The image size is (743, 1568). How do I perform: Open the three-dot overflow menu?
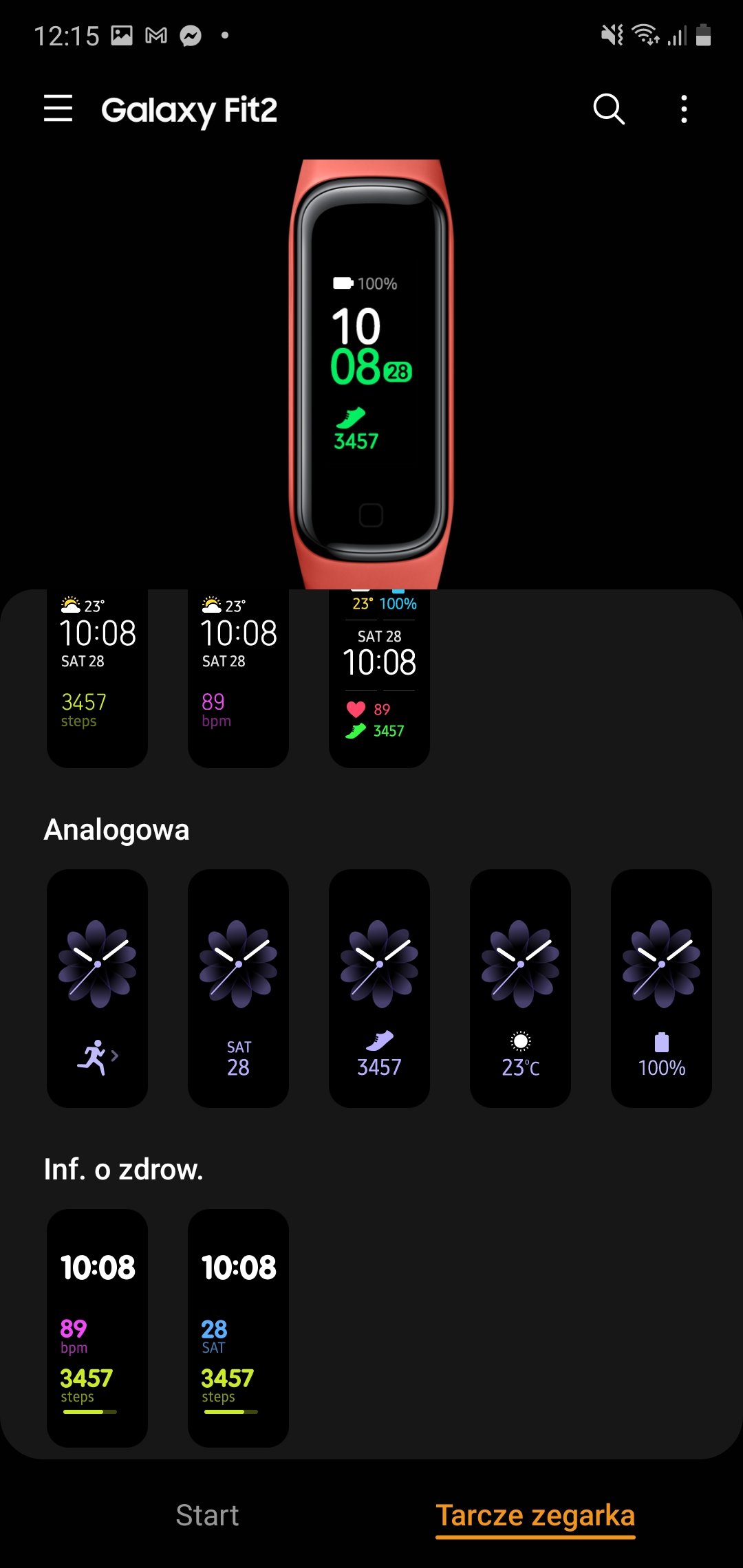click(683, 109)
